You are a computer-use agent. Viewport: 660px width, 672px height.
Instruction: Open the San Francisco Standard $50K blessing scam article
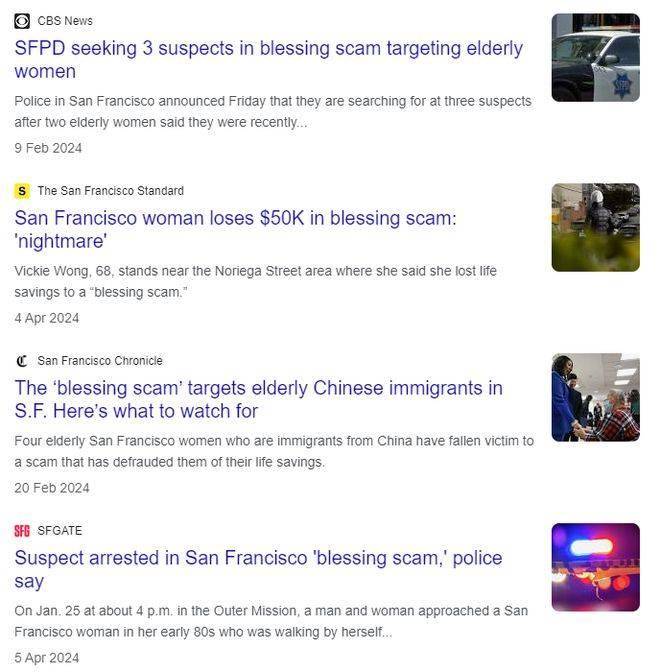[235, 230]
